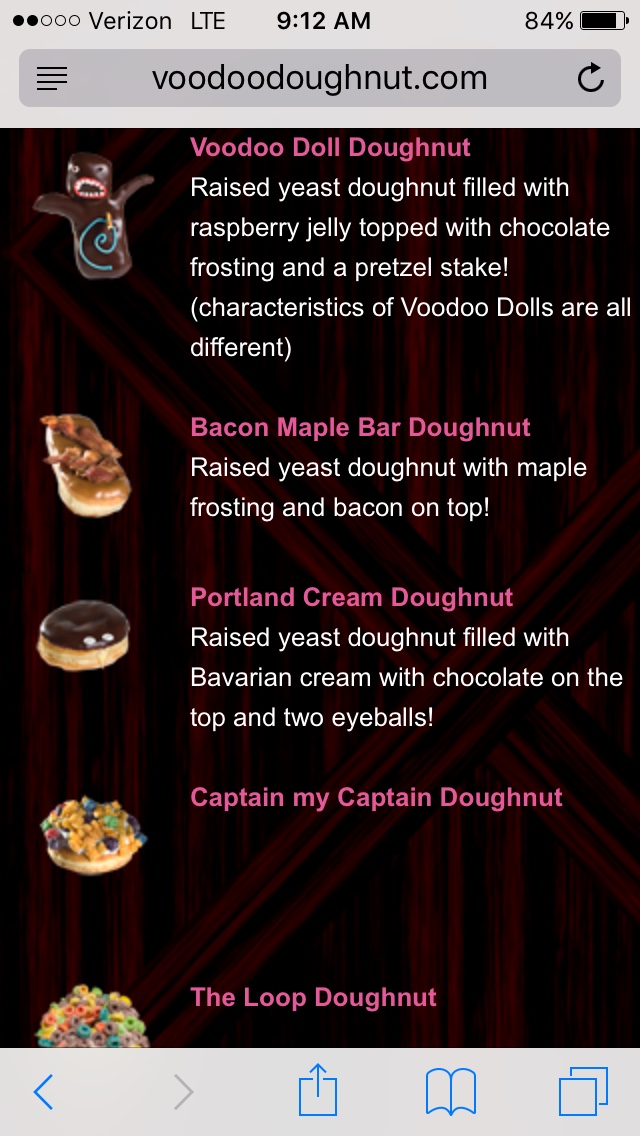This screenshot has height=1136, width=640.
Task: Tap the voodoodoughnut.com address bar
Action: click(x=319, y=78)
